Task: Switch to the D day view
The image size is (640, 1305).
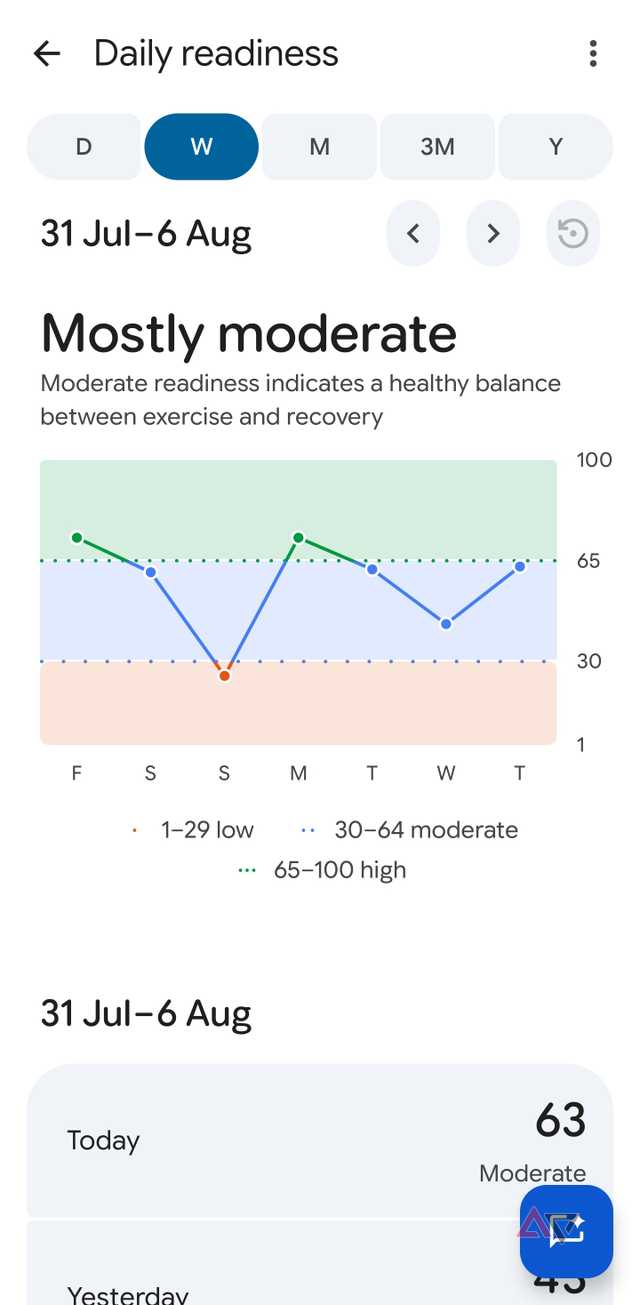Action: [84, 147]
